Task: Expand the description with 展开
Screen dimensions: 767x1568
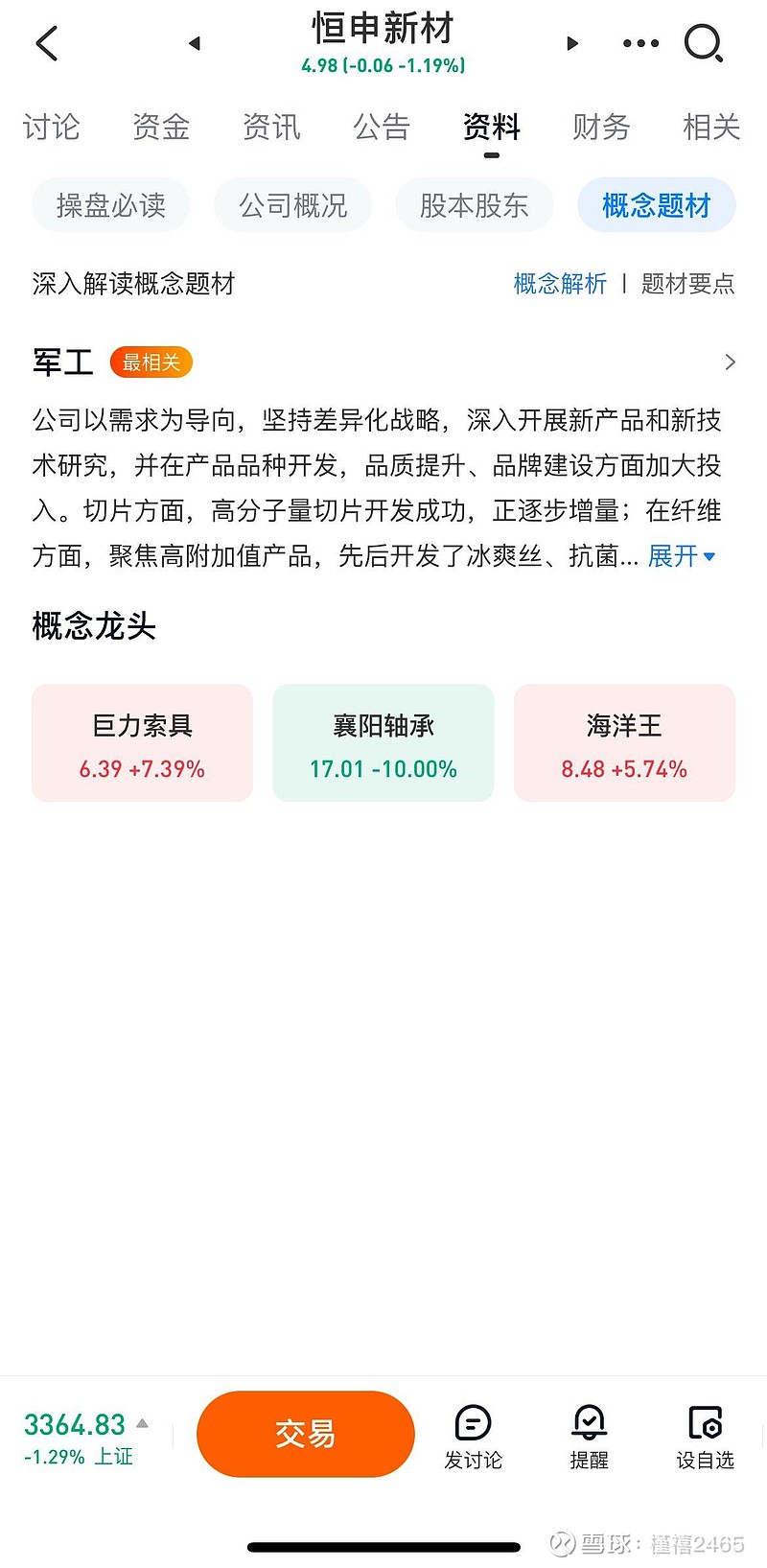Action: tap(682, 556)
